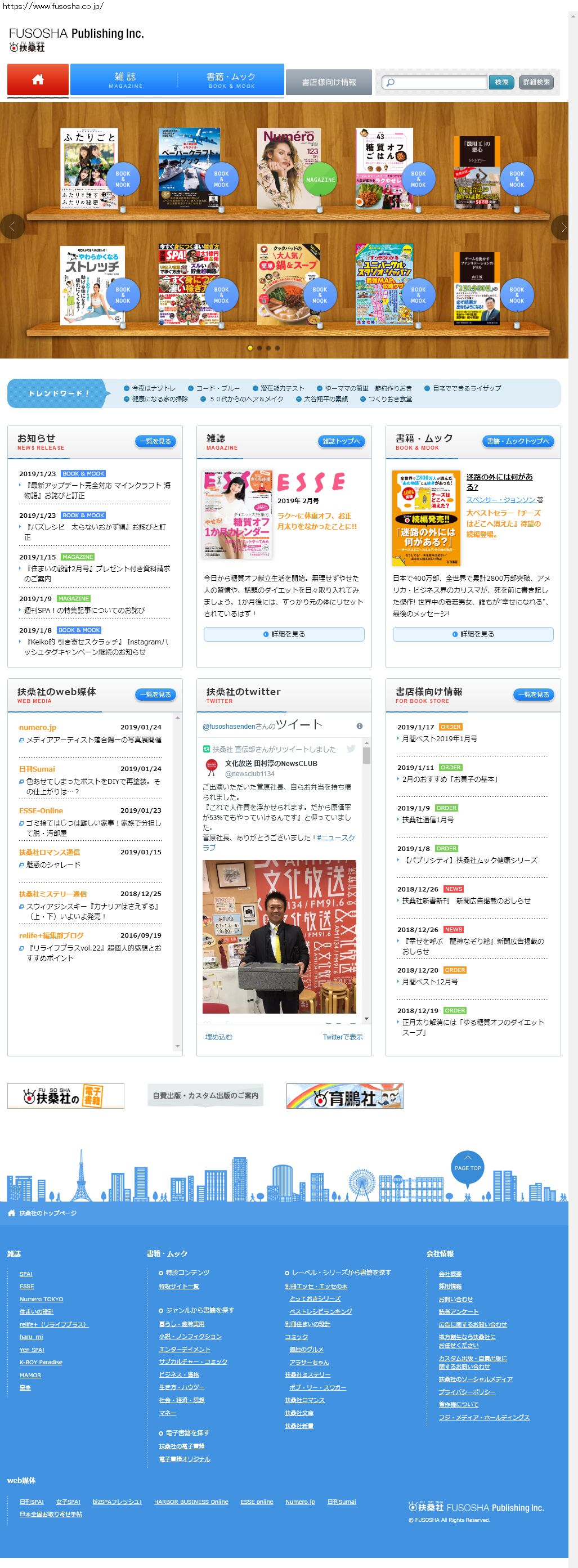The height and width of the screenshot is (1568, 578).
Task: Open the Numéro magazine cover
Action: [x=288, y=169]
